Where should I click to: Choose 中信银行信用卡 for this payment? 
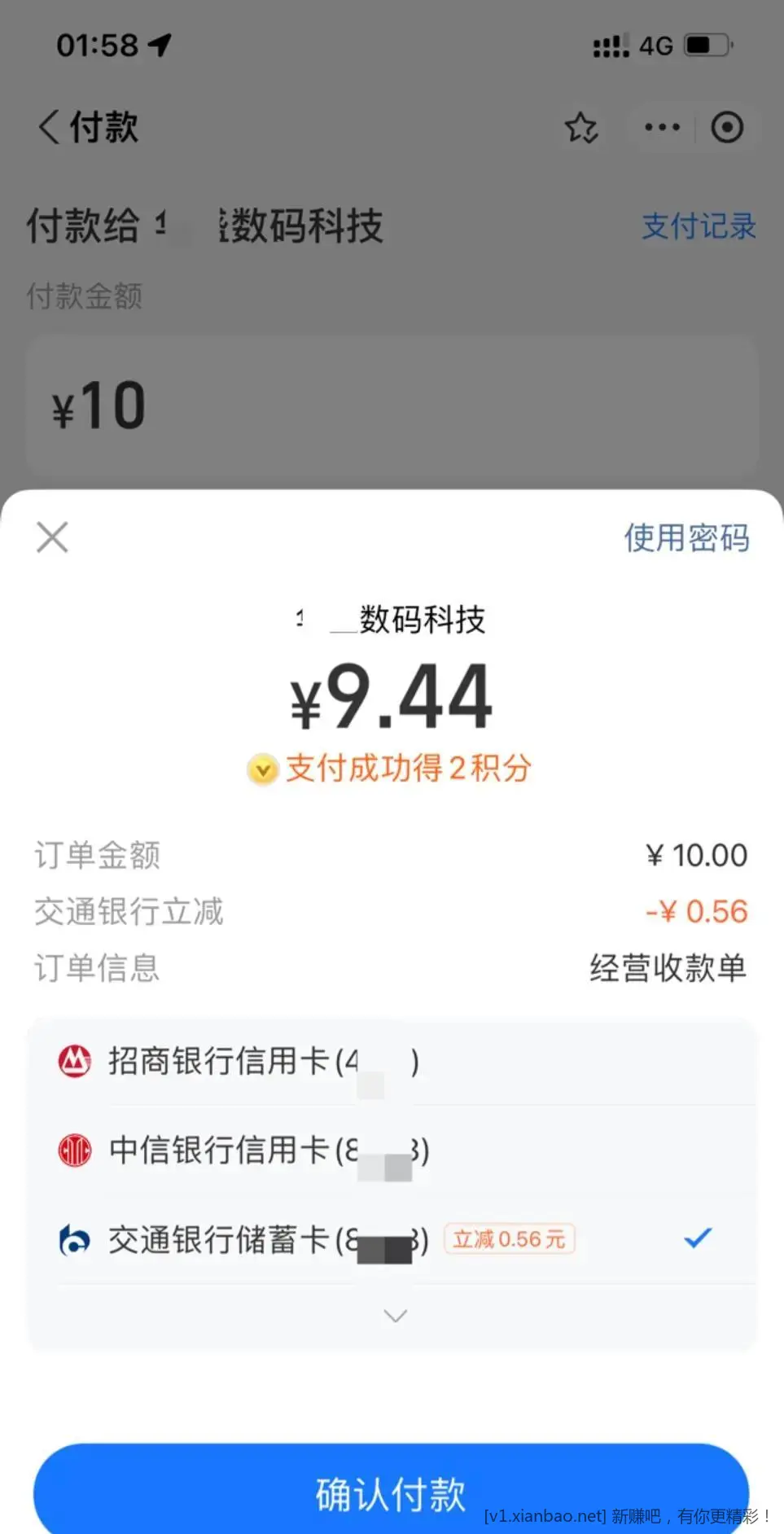pos(392,1150)
